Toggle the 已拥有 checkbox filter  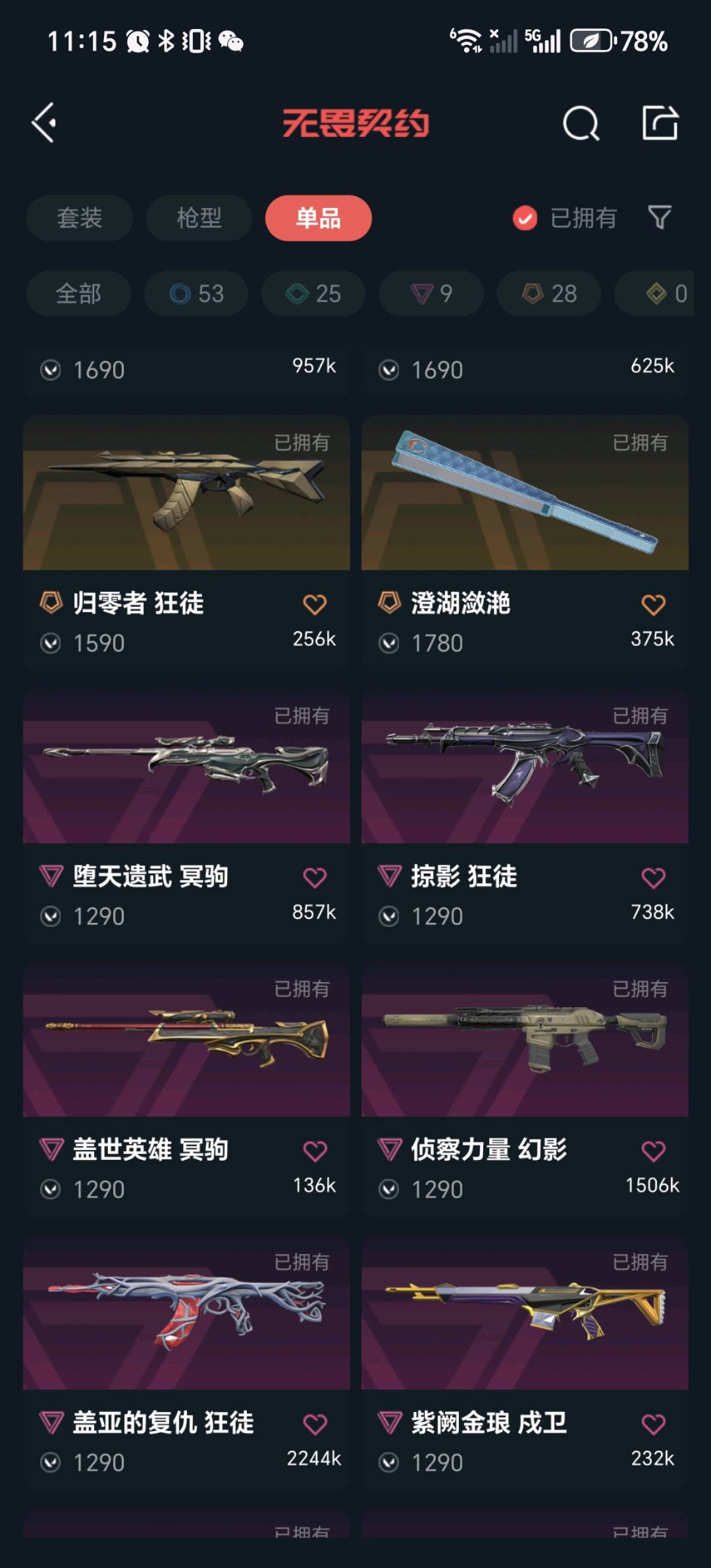[x=525, y=218]
